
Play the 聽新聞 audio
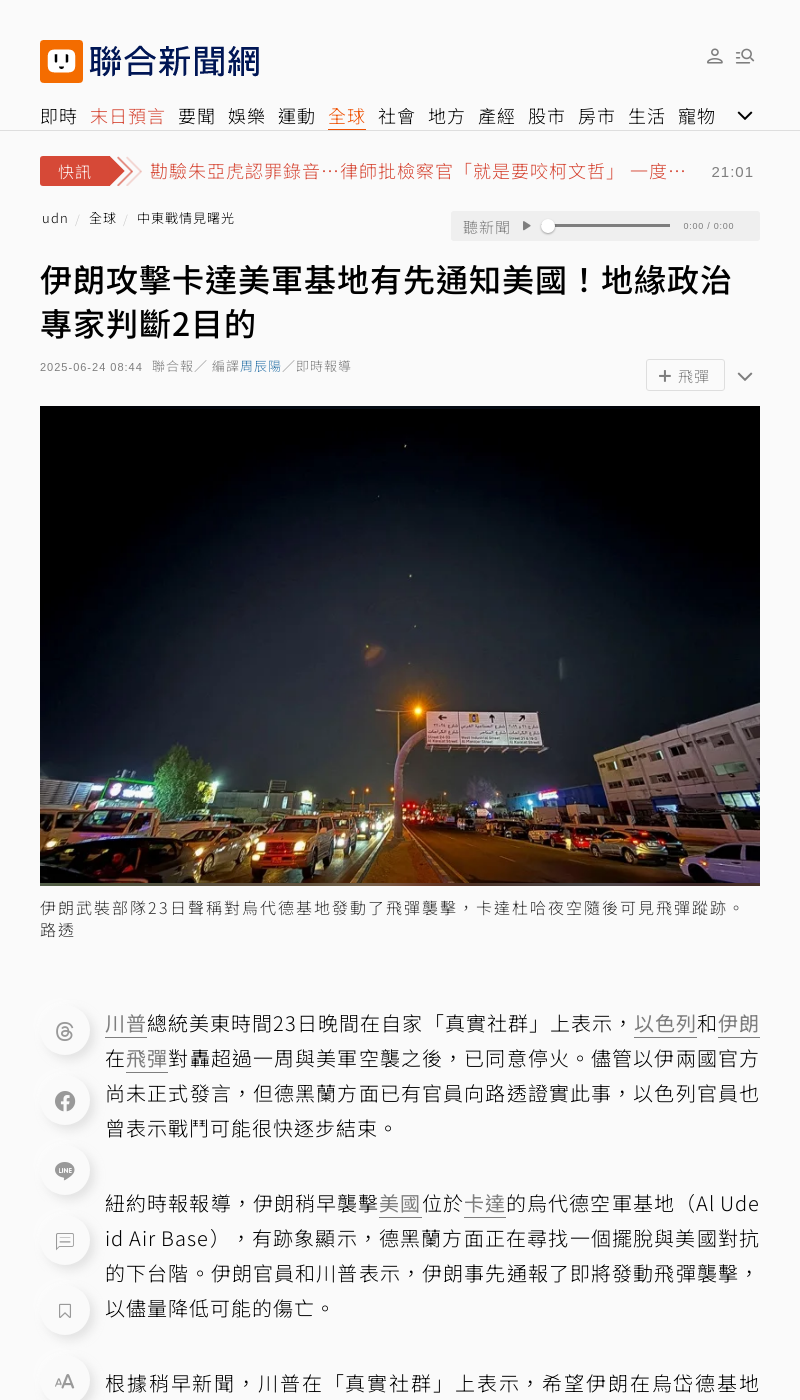click(527, 226)
